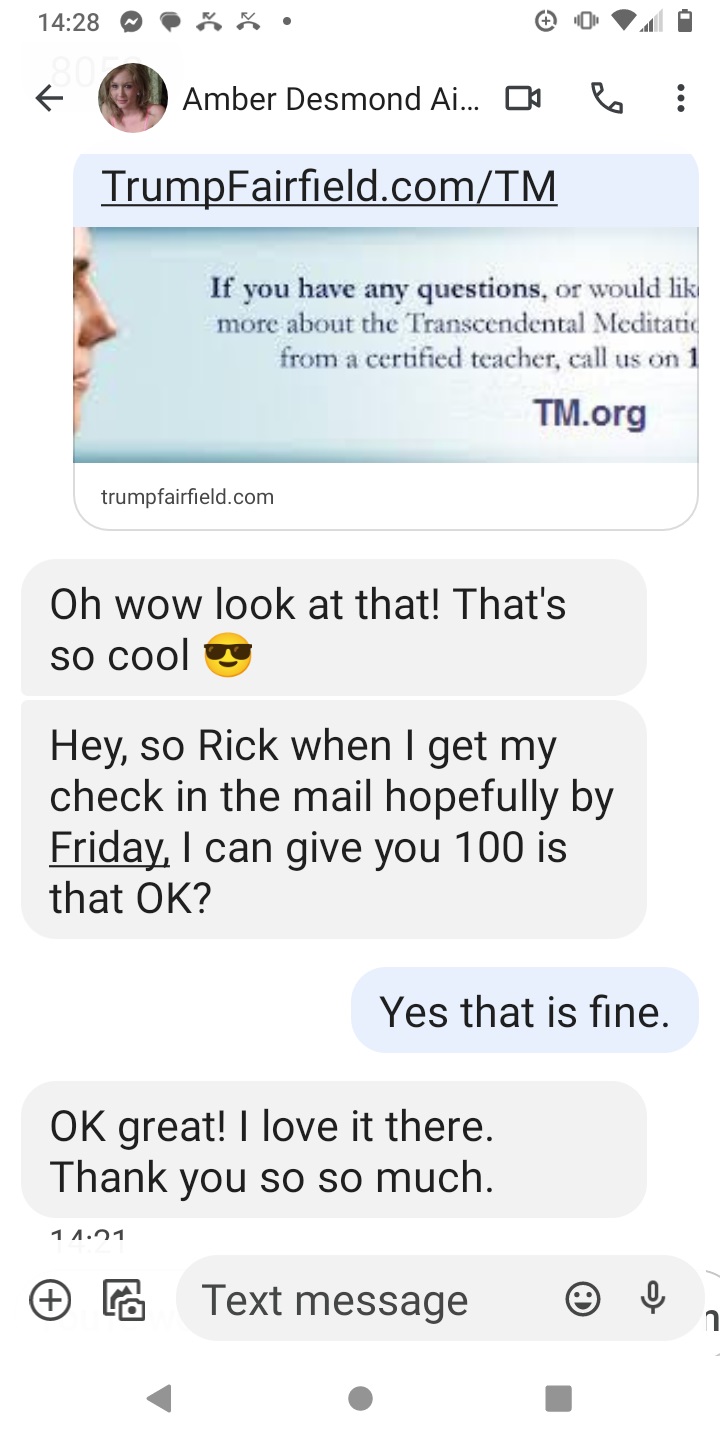Attach a photo from gallery or camera

coord(125,1300)
